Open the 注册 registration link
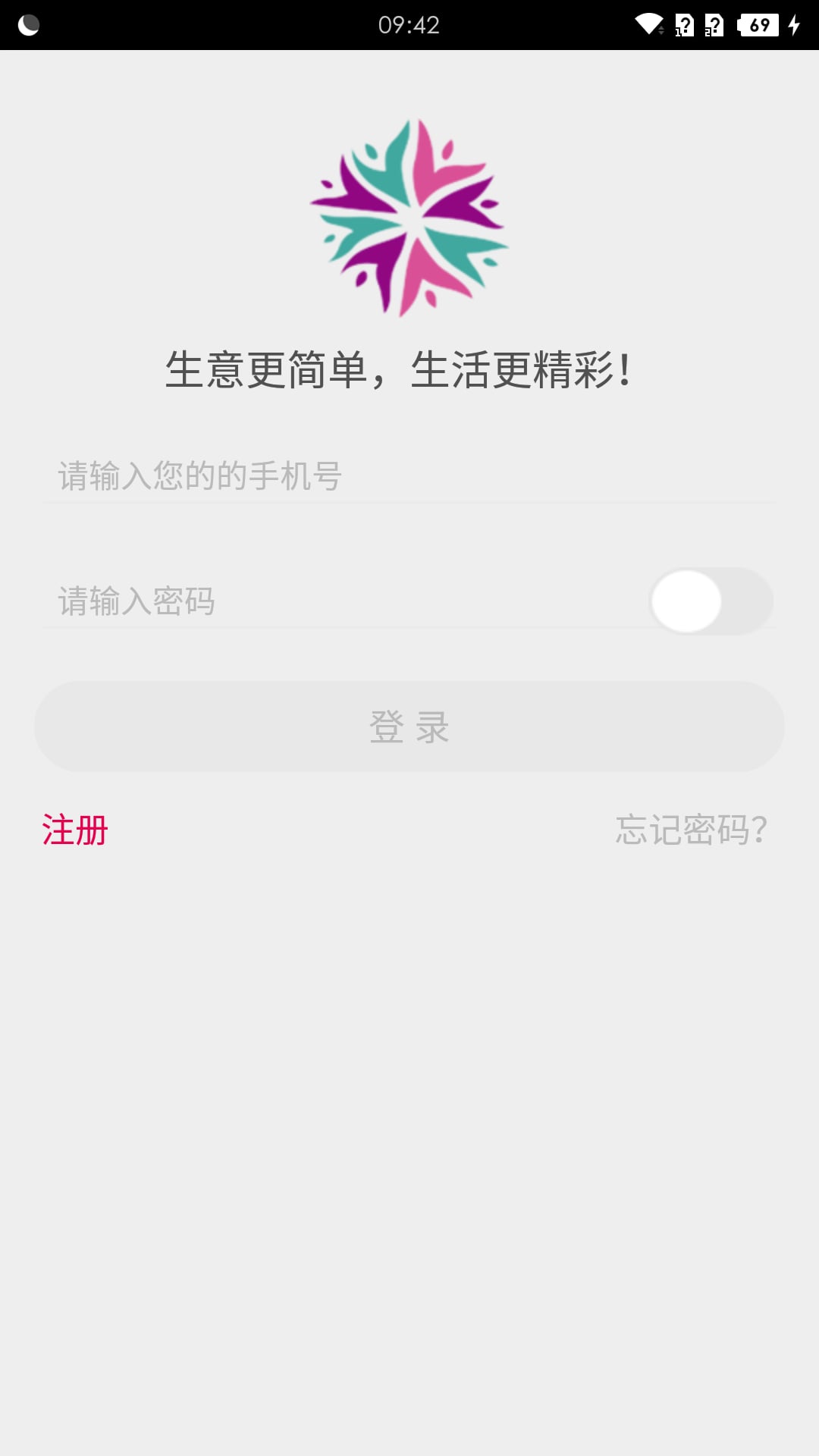The width and height of the screenshot is (819, 1456). click(x=75, y=830)
